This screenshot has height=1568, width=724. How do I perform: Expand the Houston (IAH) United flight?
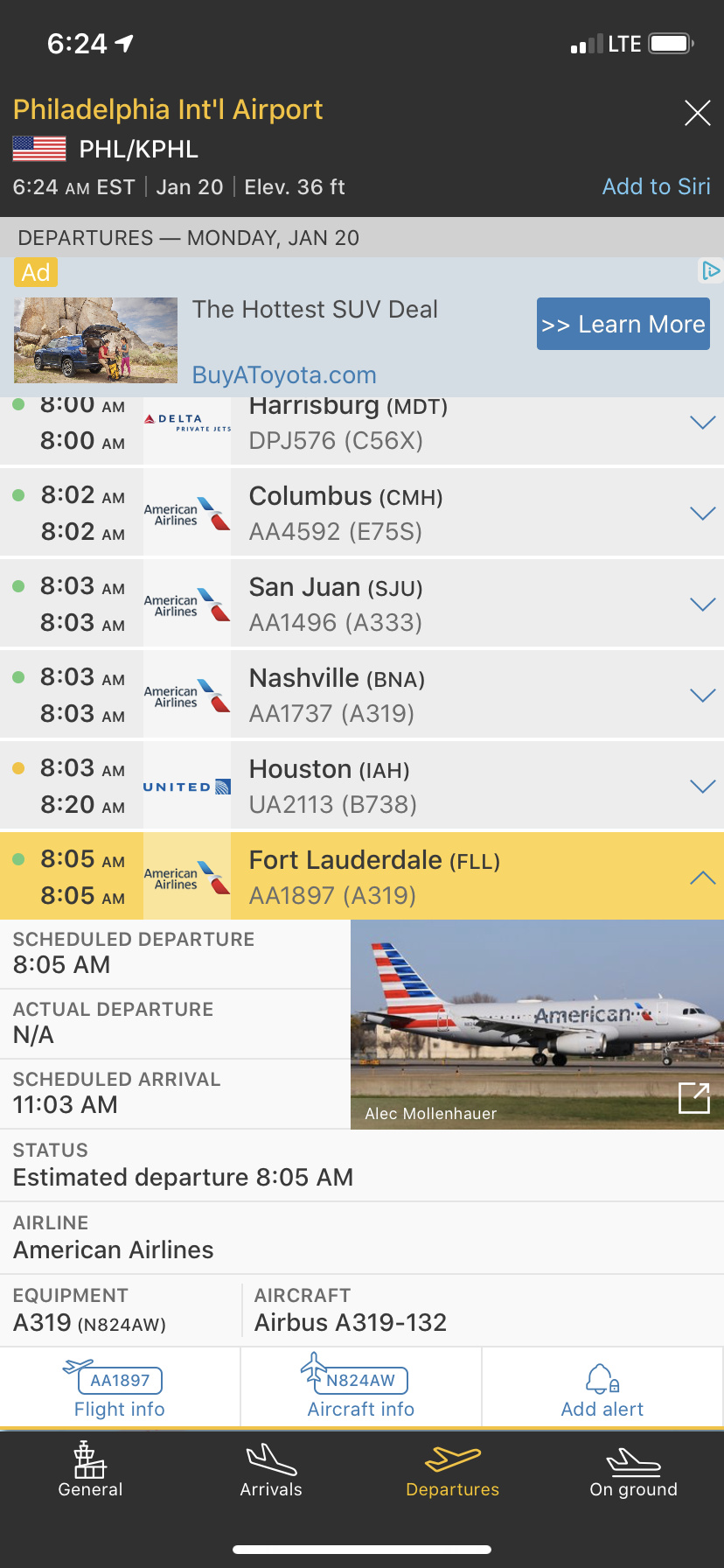pos(702,787)
